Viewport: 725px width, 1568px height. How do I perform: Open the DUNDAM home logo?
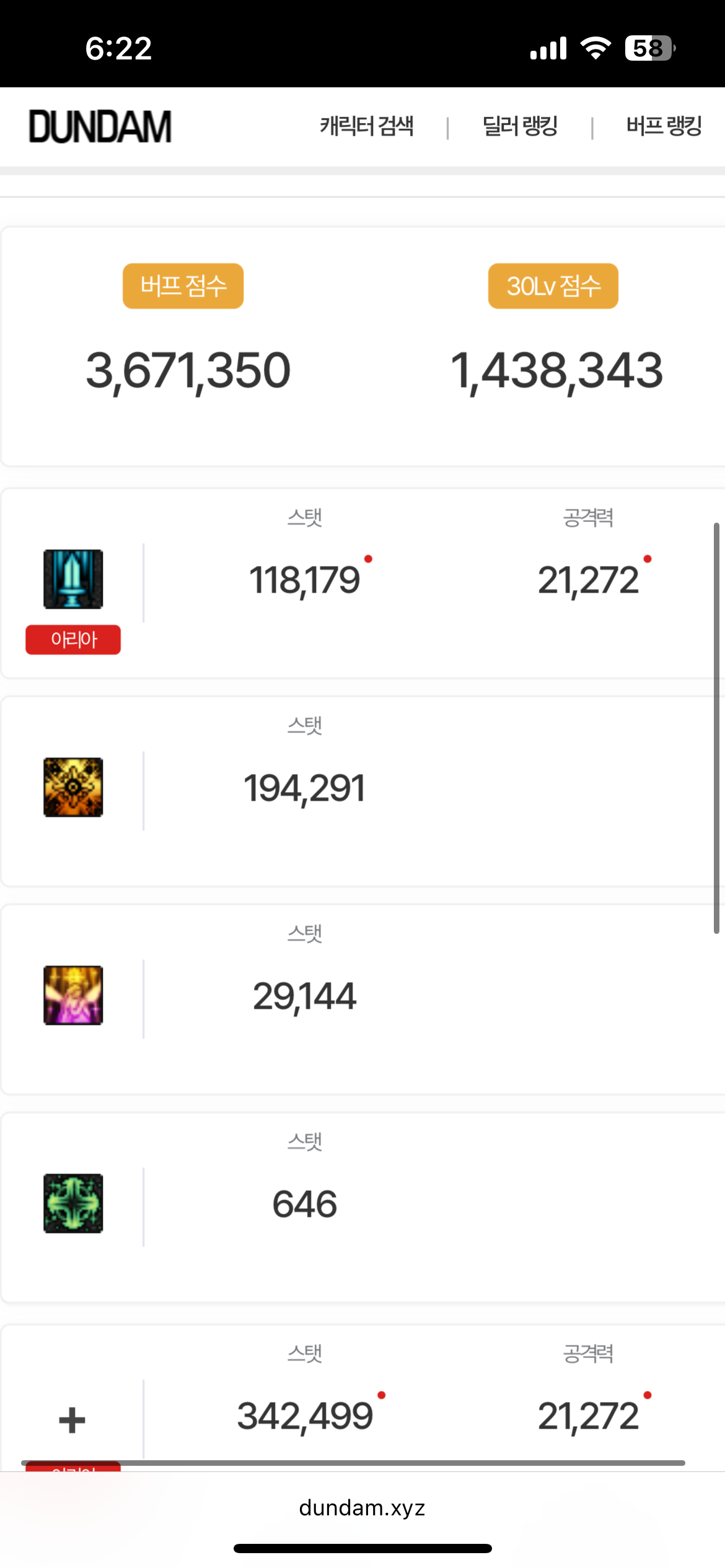click(x=100, y=127)
